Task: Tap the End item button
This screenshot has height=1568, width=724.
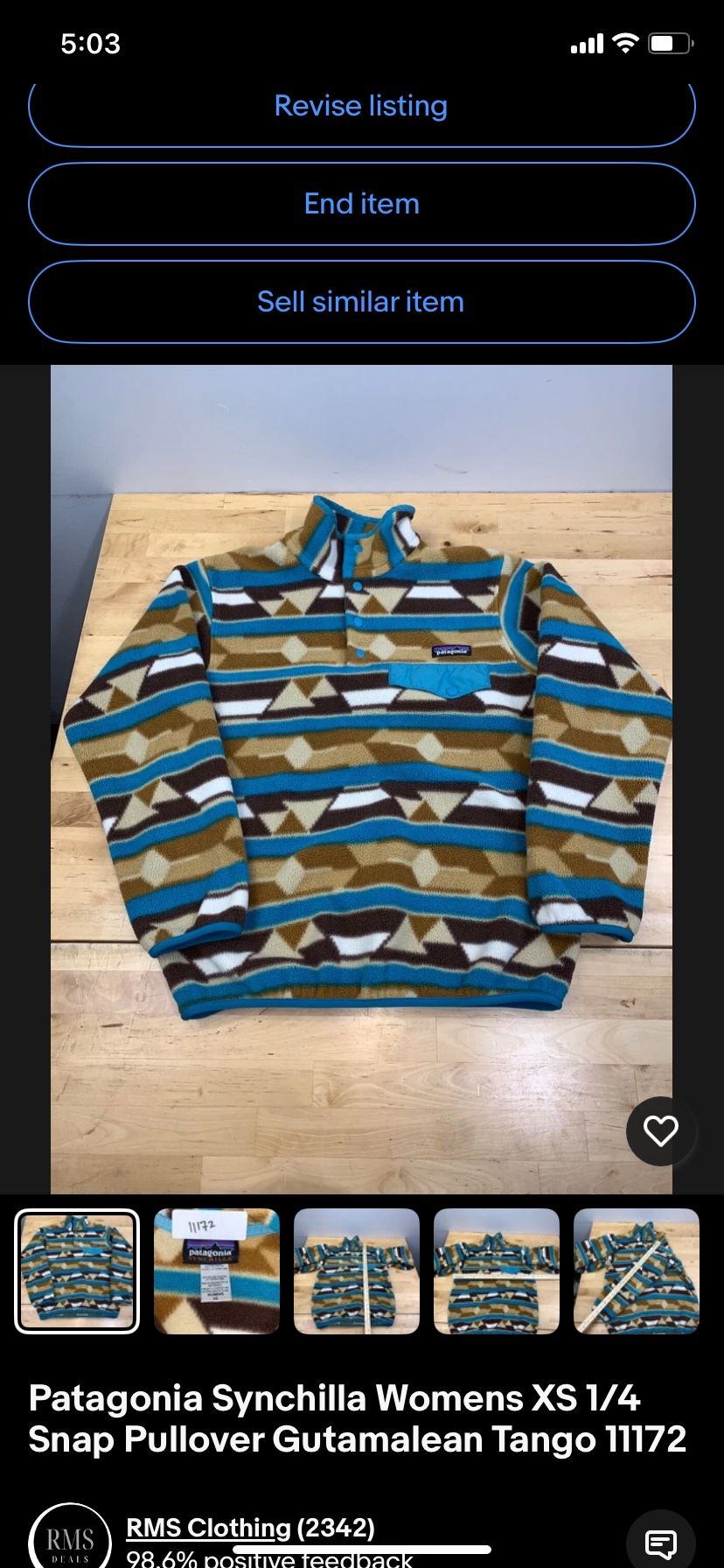Action: (360, 204)
